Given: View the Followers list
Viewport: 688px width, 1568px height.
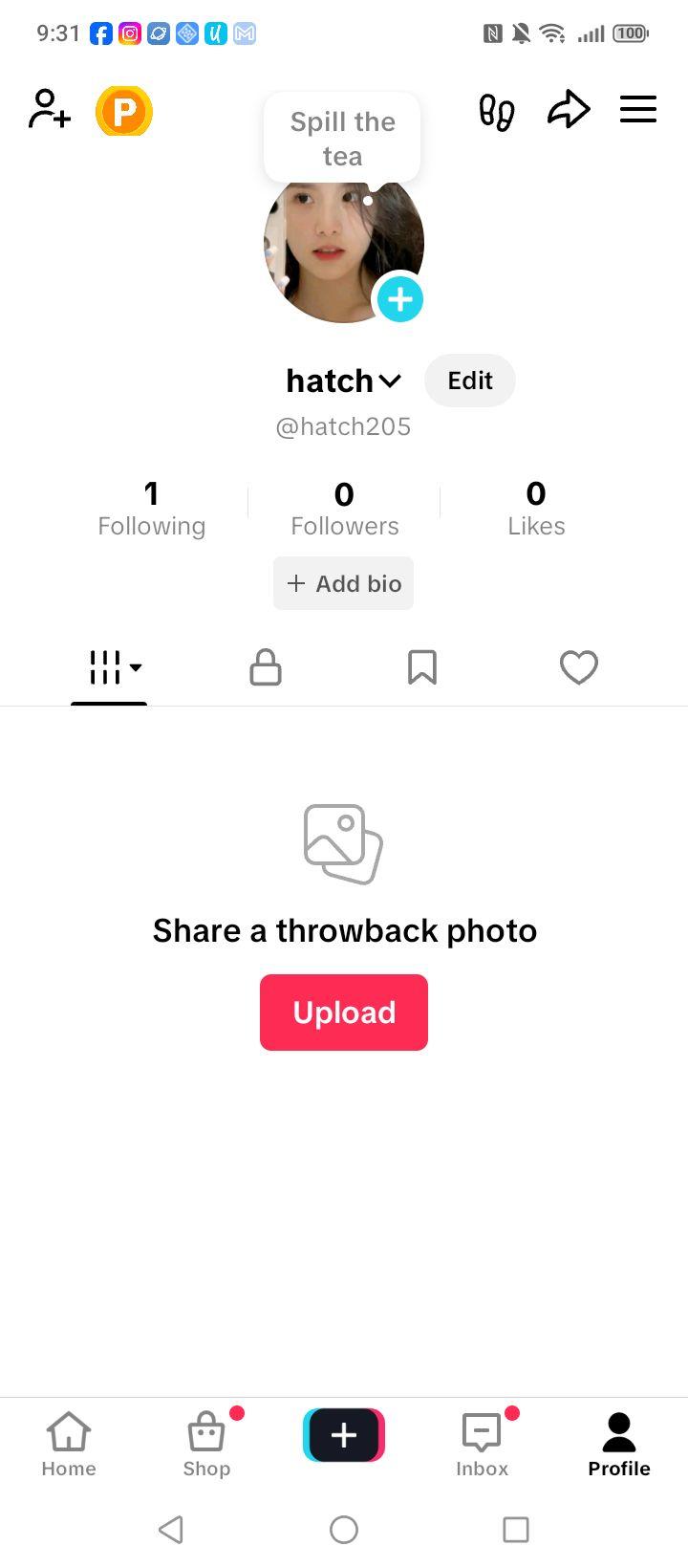Looking at the screenshot, I should [344, 509].
